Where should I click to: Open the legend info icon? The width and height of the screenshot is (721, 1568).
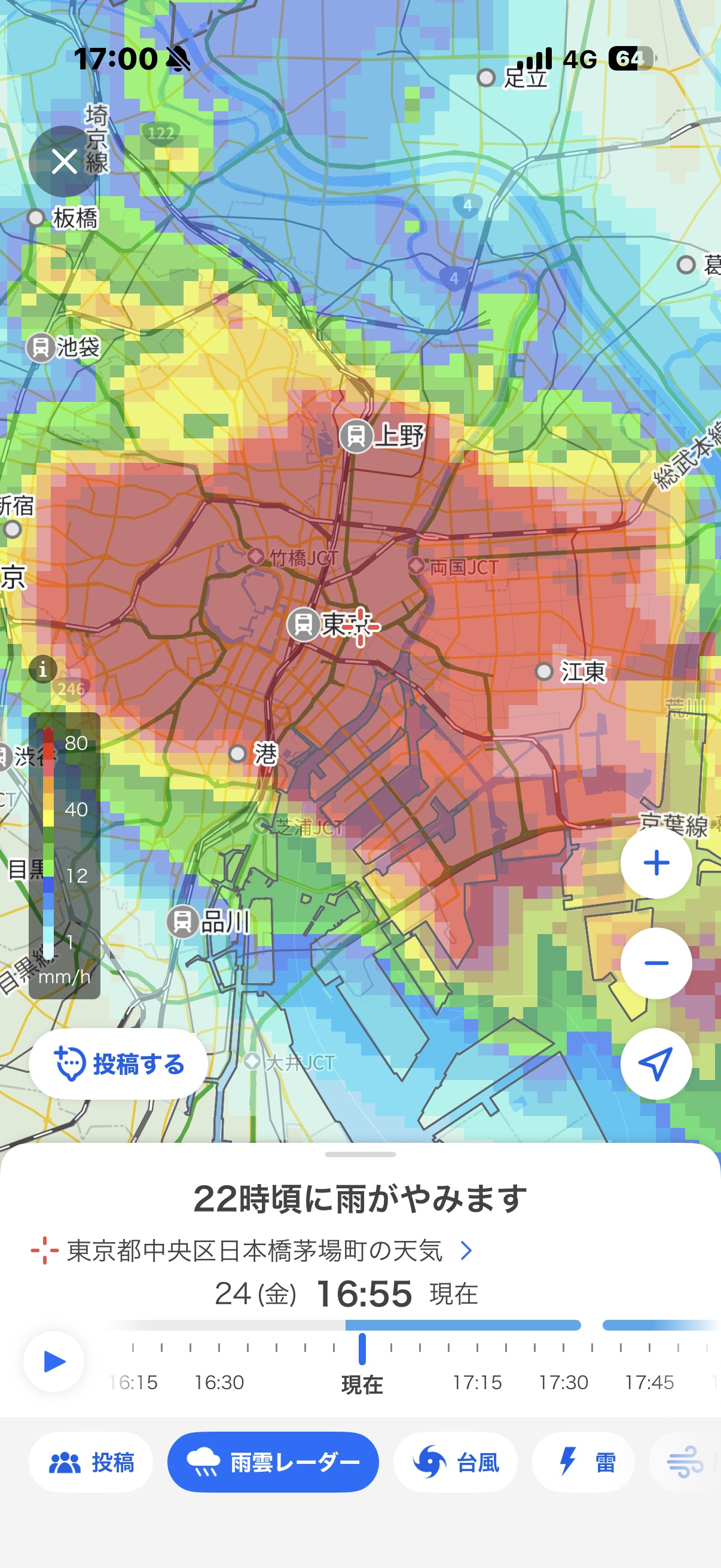pyautogui.click(x=42, y=670)
